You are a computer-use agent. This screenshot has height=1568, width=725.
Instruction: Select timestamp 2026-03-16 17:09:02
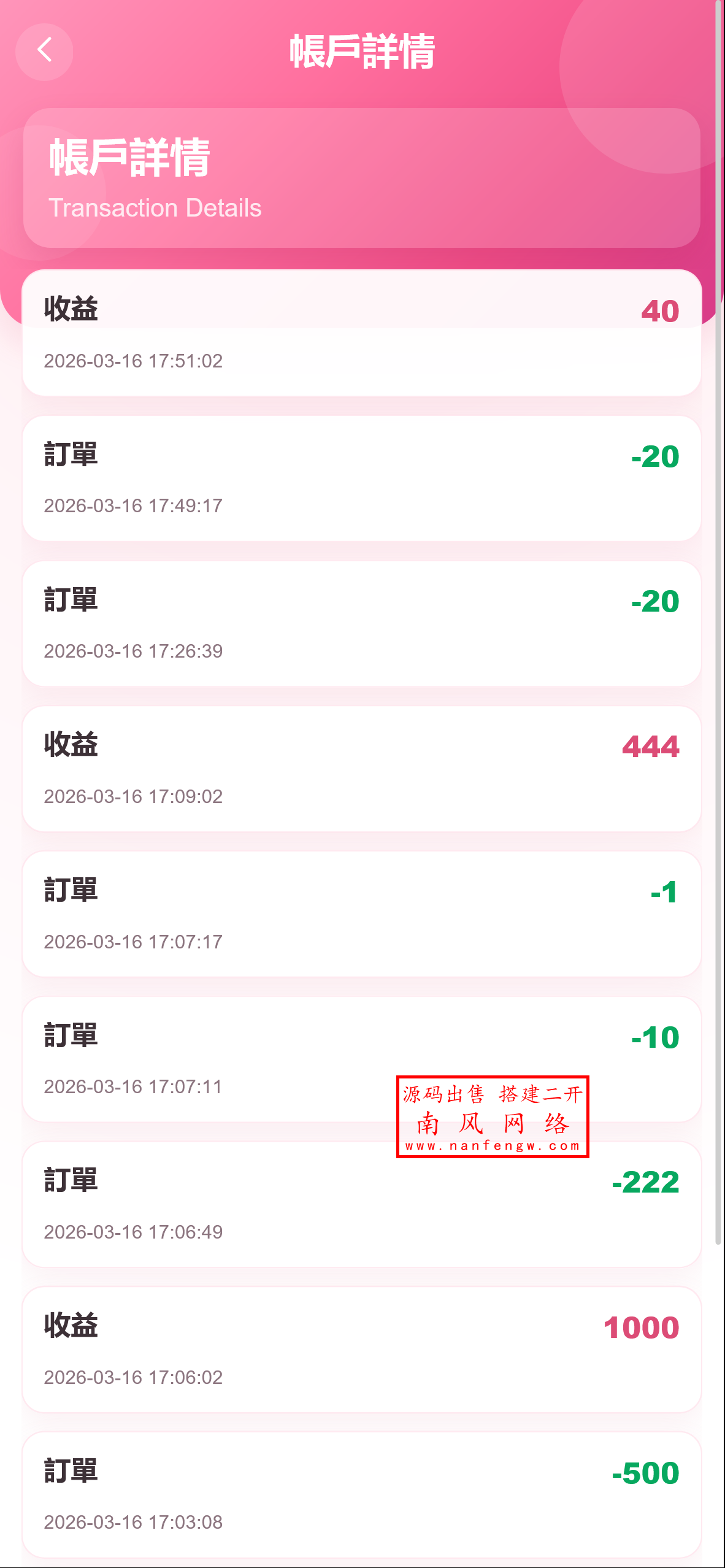pos(135,797)
